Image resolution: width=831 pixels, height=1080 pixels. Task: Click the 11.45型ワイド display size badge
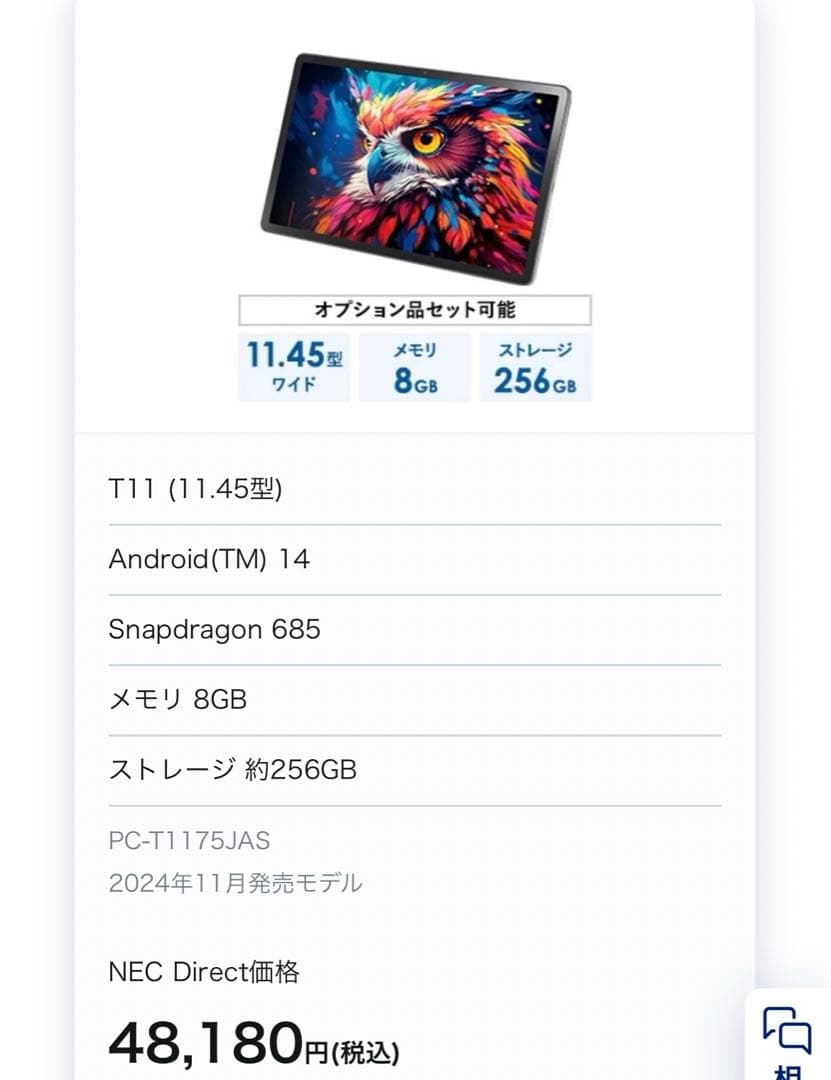294,369
